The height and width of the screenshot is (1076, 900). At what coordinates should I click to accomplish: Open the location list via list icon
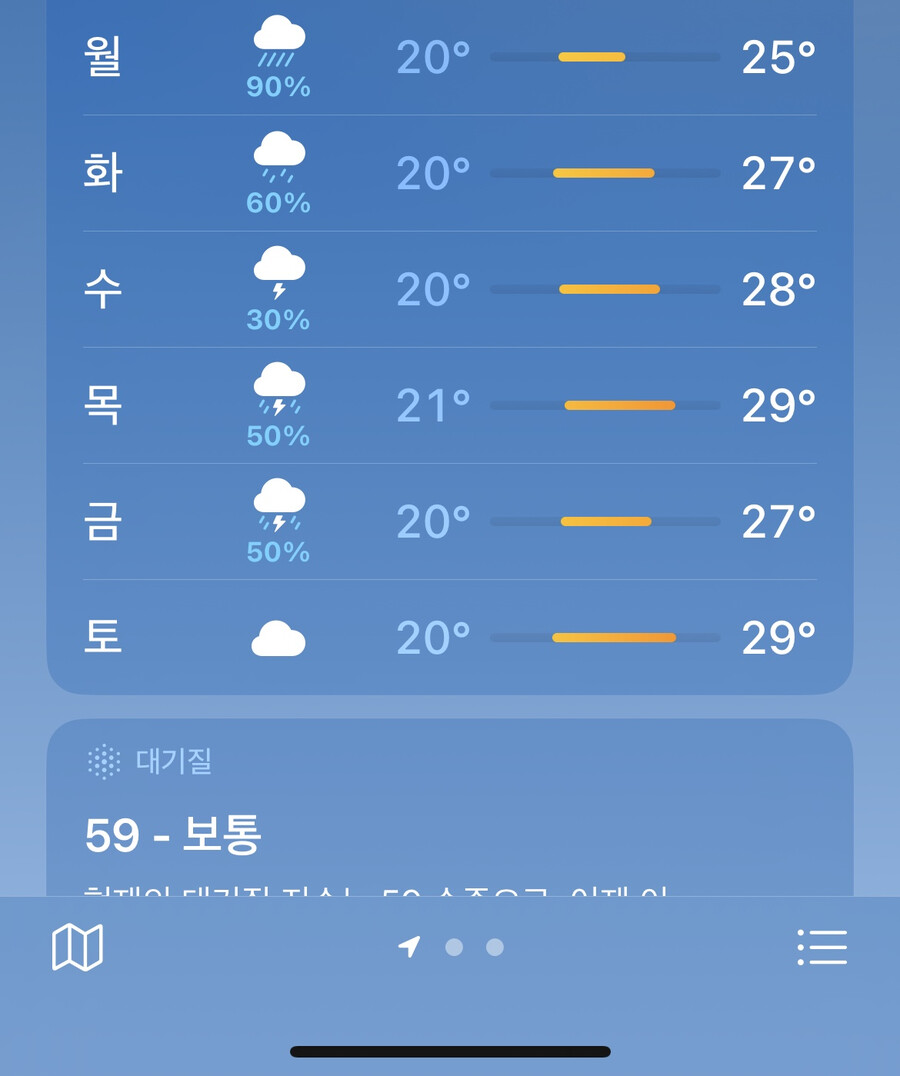tap(822, 946)
